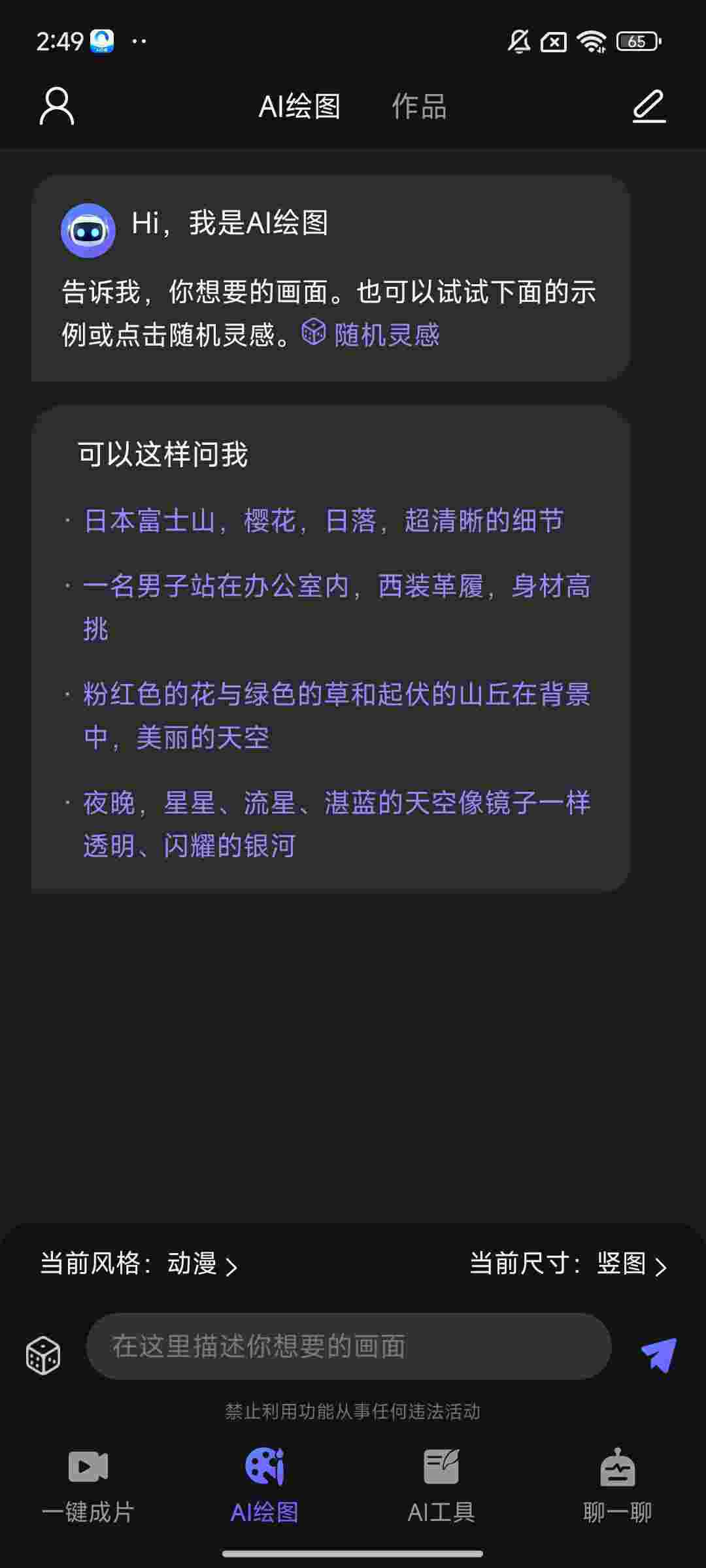
Task: Tap the edit pencil icon
Action: coord(648,106)
